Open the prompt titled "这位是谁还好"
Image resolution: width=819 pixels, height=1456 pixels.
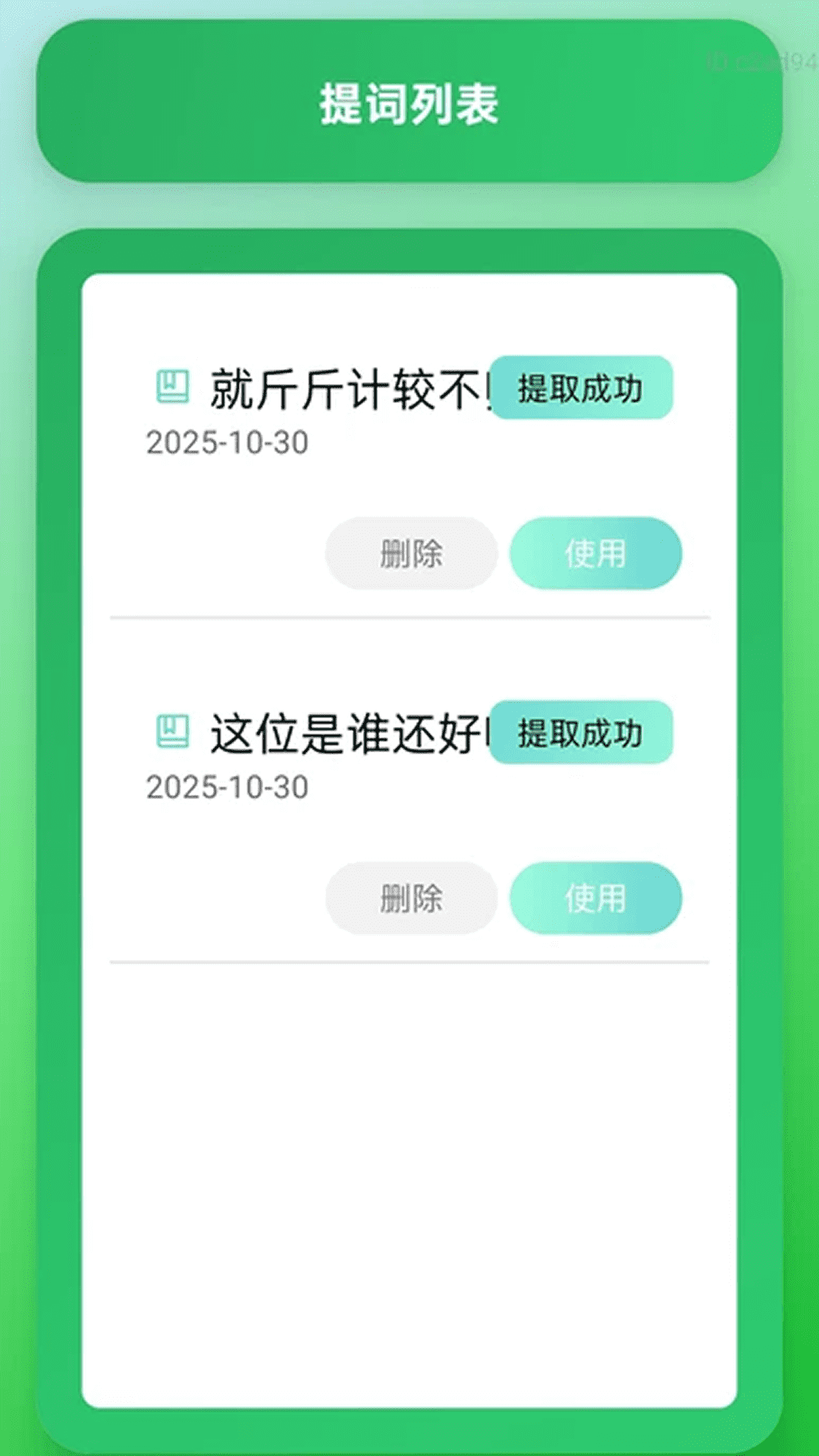(x=345, y=730)
